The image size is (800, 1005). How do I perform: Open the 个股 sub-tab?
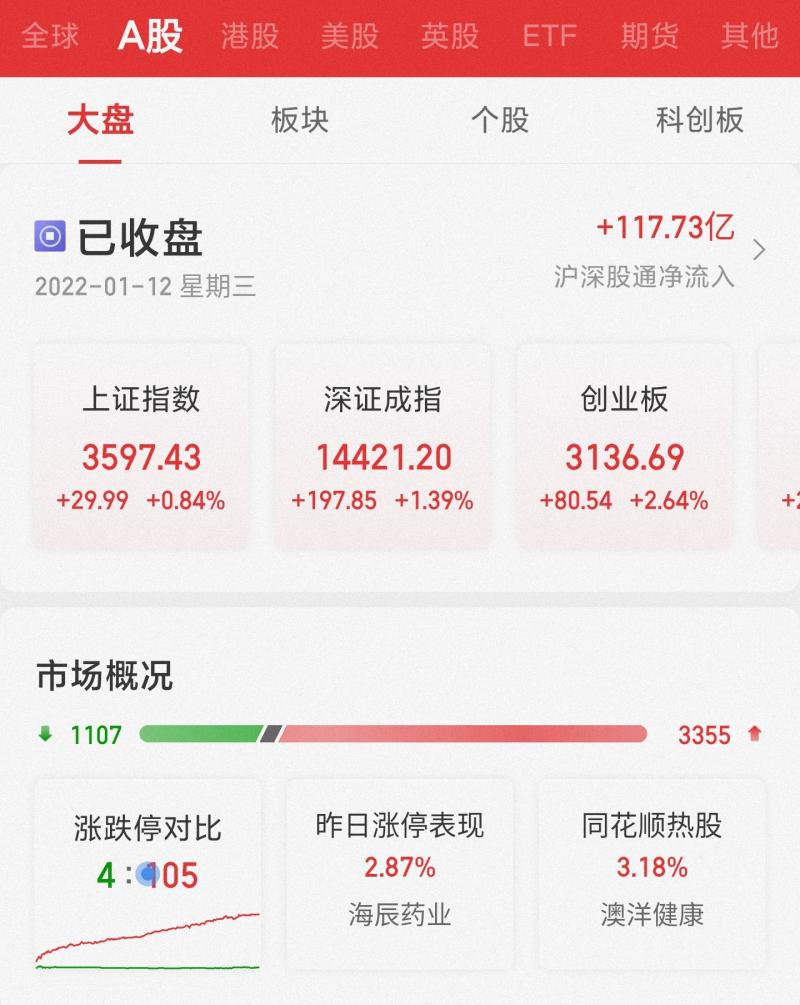500,121
